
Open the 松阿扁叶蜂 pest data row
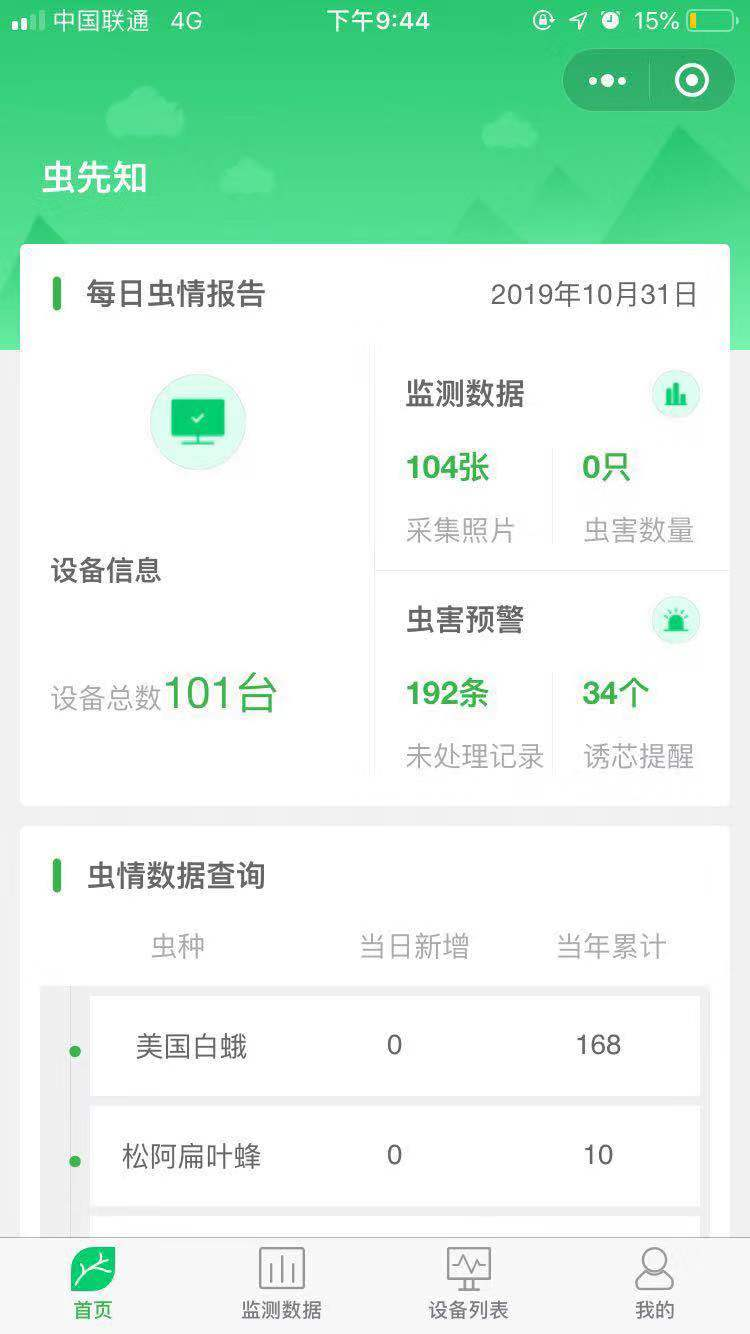(395, 1156)
